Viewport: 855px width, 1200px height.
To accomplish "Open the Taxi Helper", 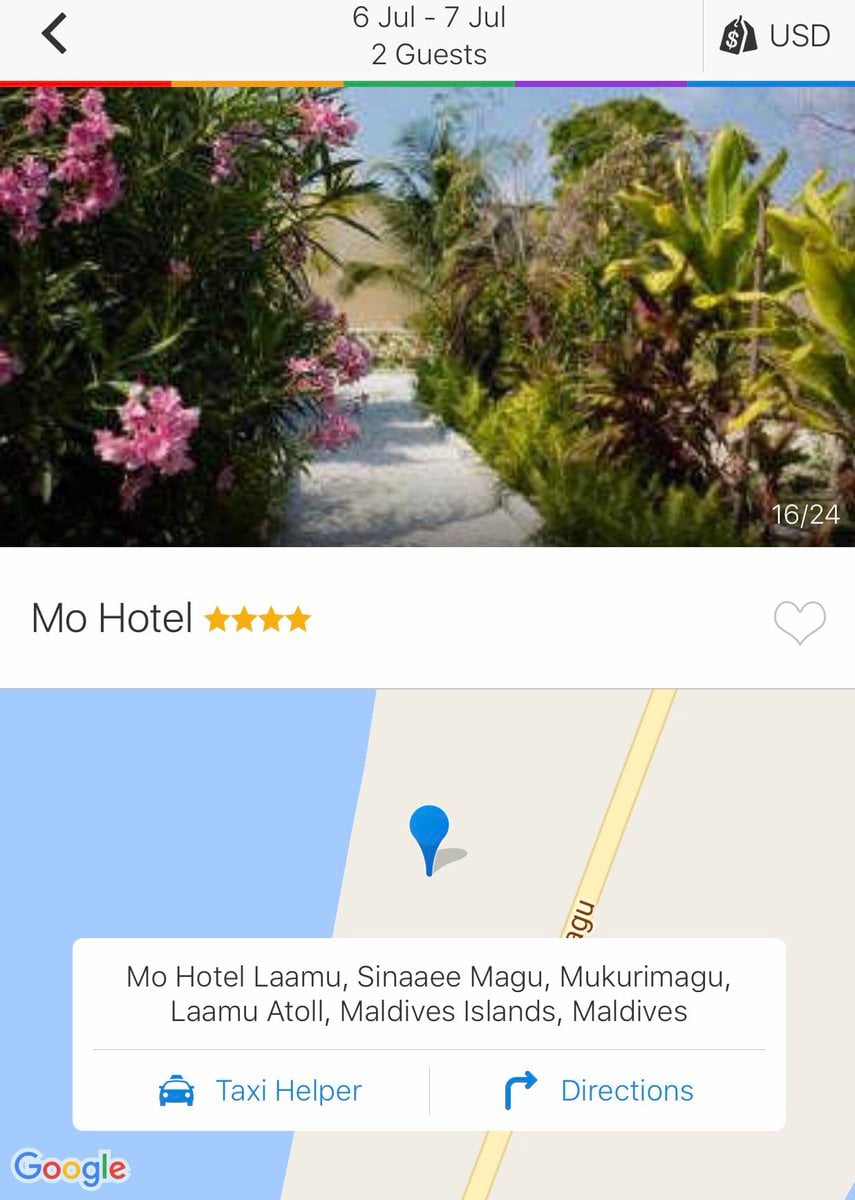I will [x=260, y=1090].
